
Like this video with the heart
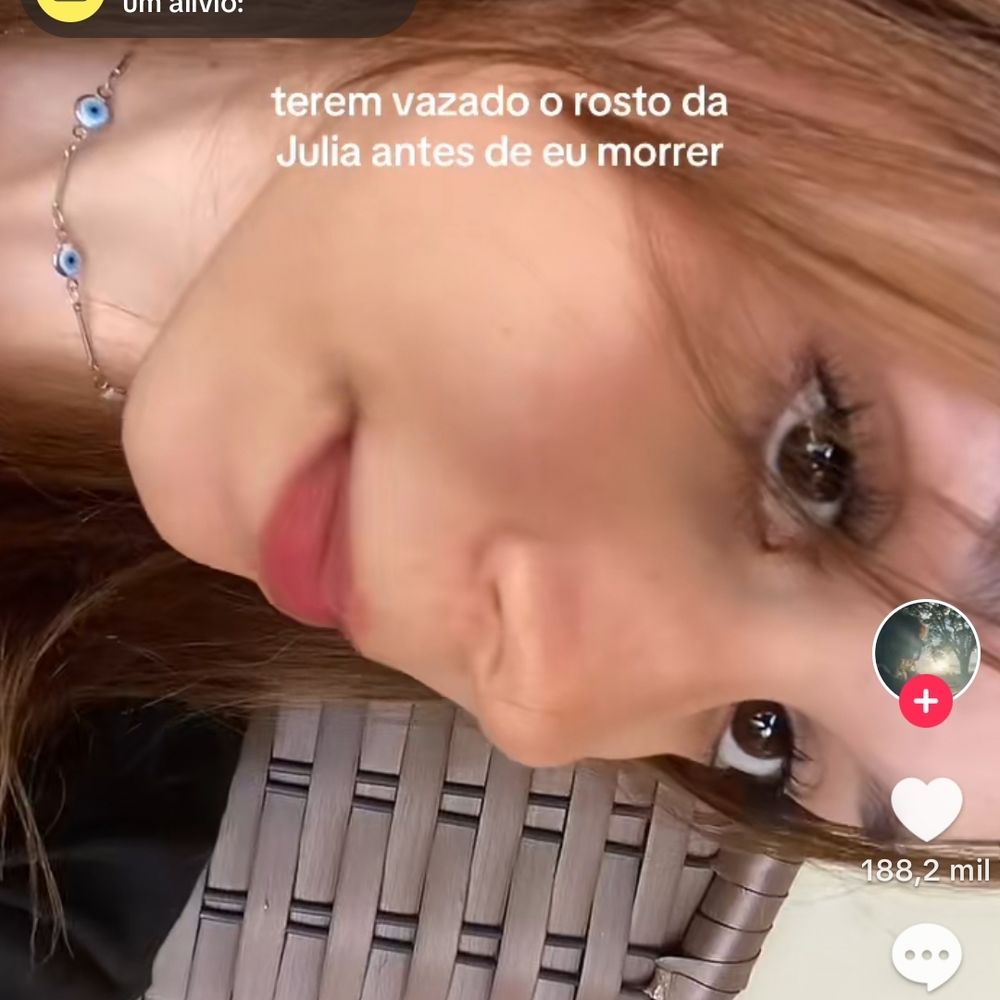pos(926,810)
